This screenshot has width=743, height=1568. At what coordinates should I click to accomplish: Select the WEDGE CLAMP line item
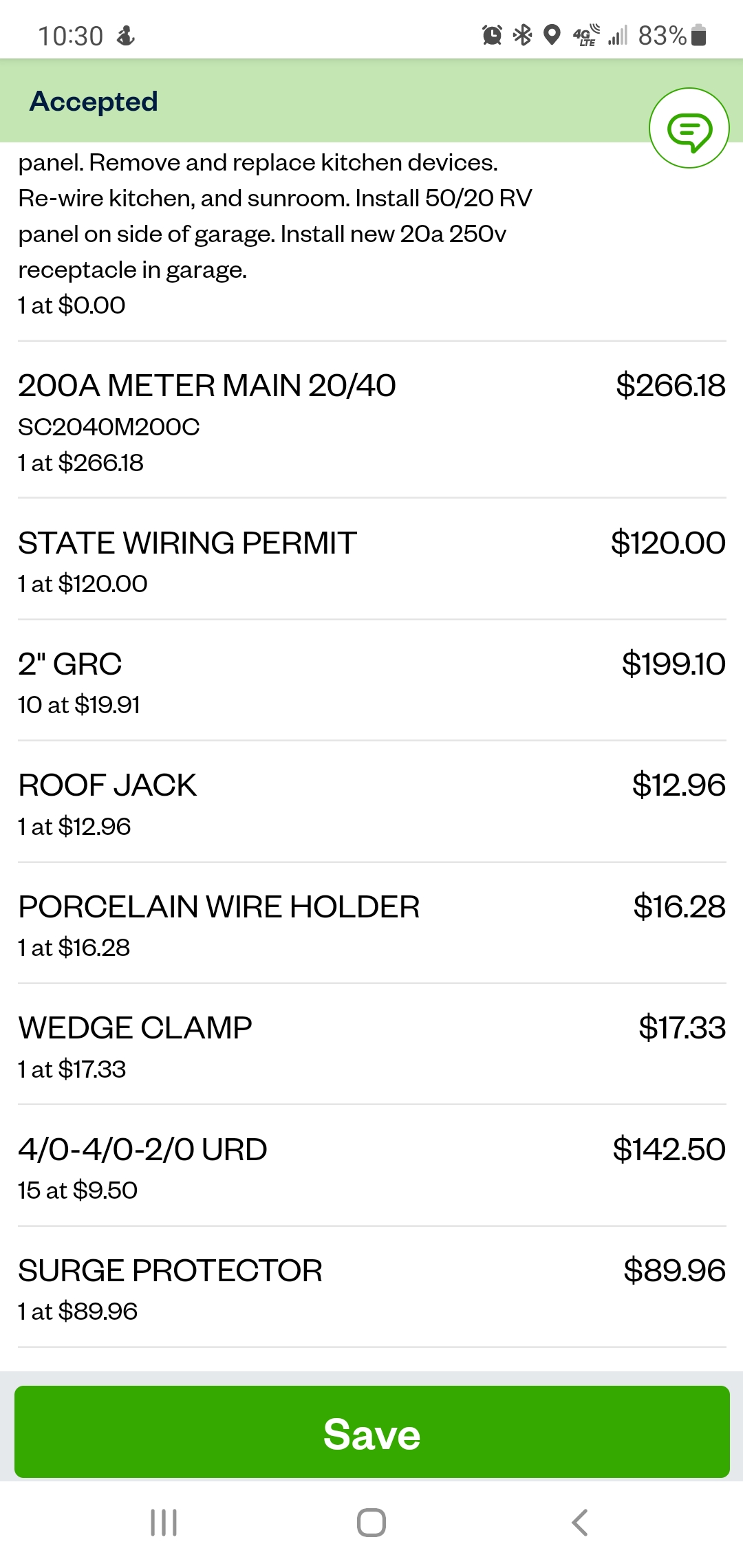tap(371, 1045)
